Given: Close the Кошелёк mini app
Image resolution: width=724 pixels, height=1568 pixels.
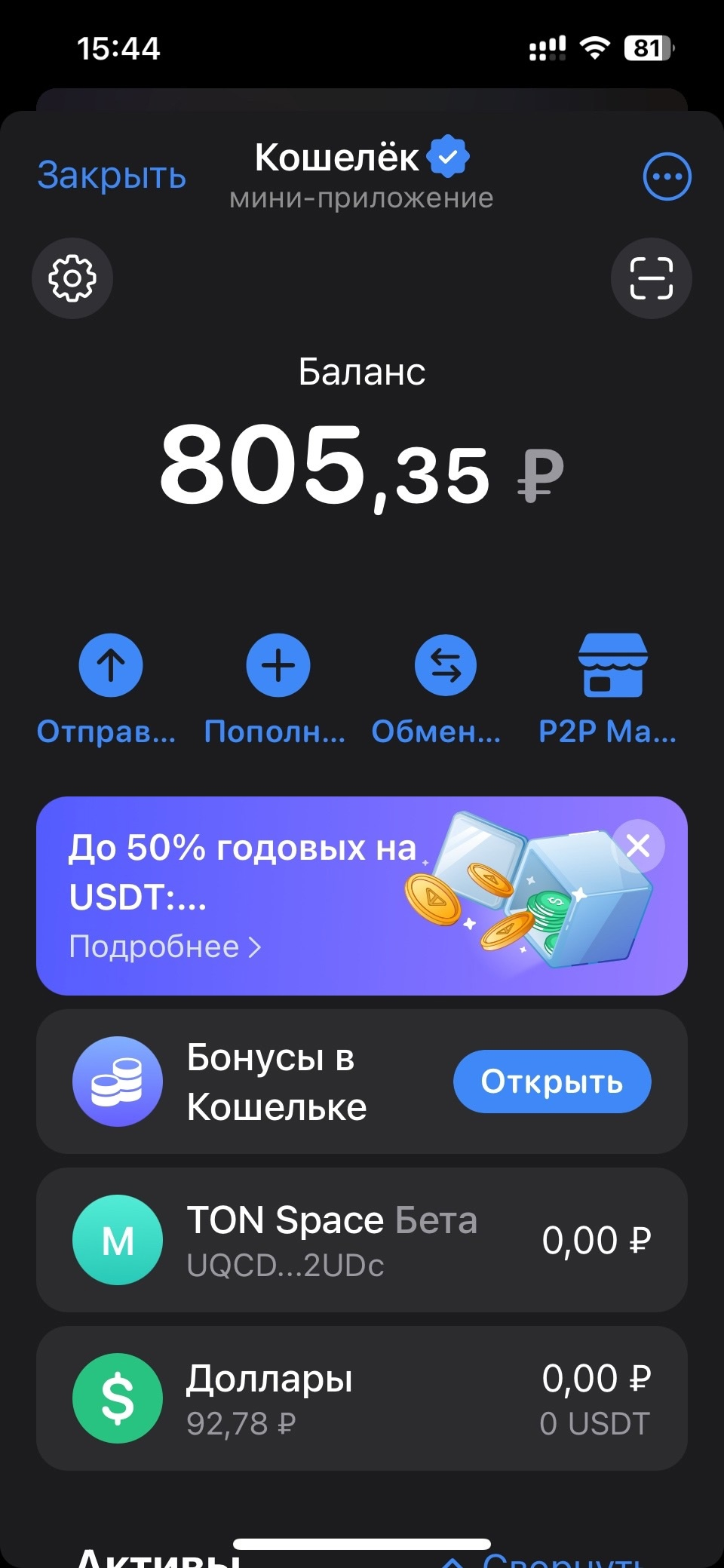Looking at the screenshot, I should point(112,176).
